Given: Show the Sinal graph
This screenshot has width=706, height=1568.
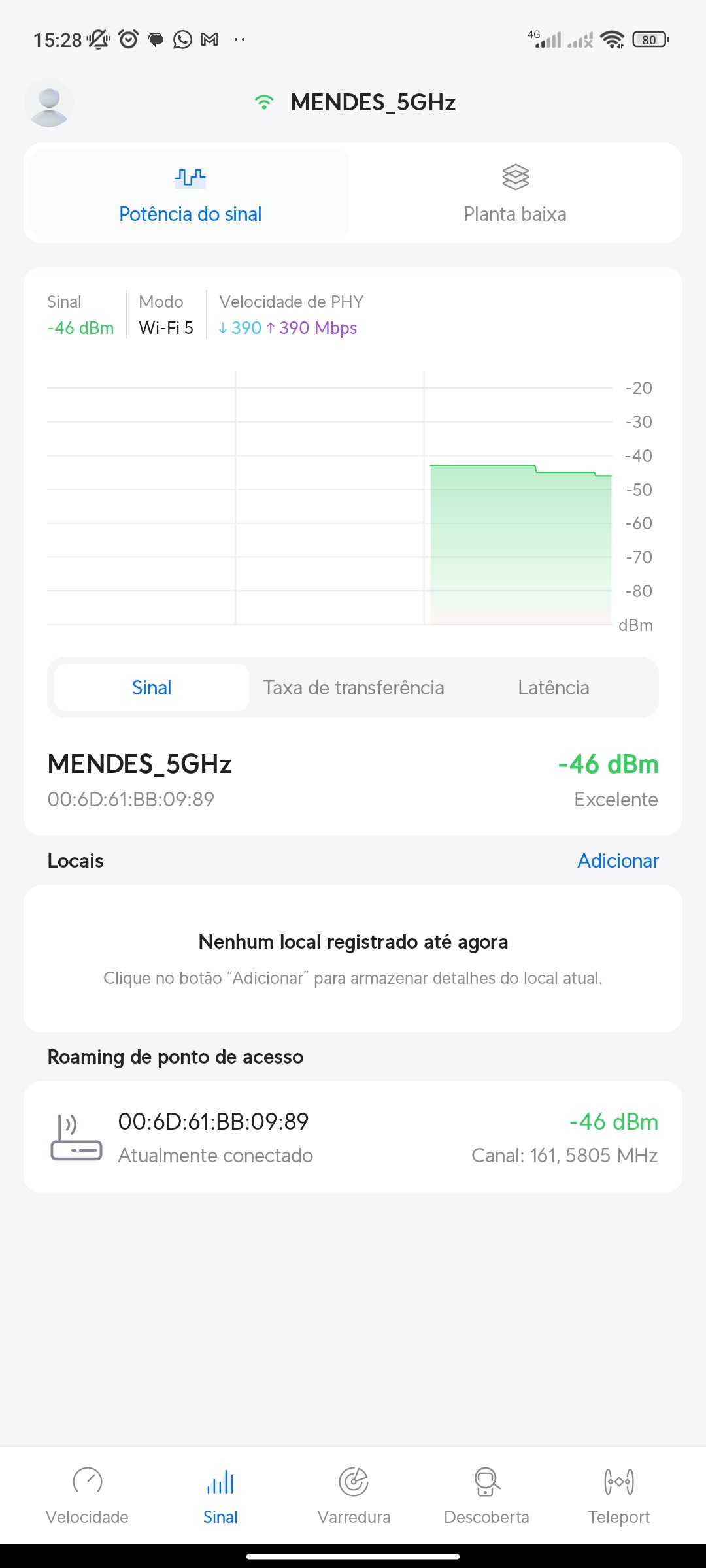Looking at the screenshot, I should 152,687.
